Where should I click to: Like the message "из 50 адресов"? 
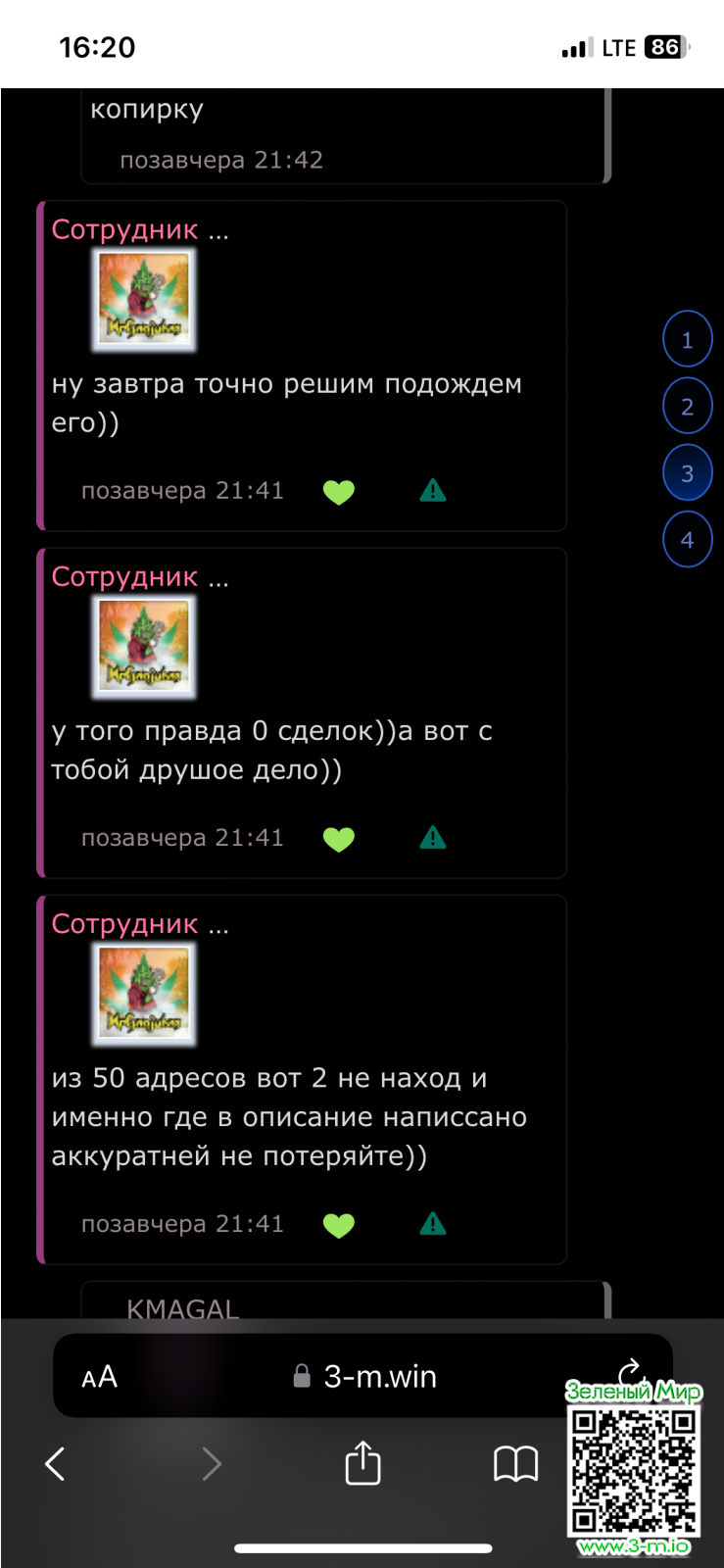point(339,1225)
